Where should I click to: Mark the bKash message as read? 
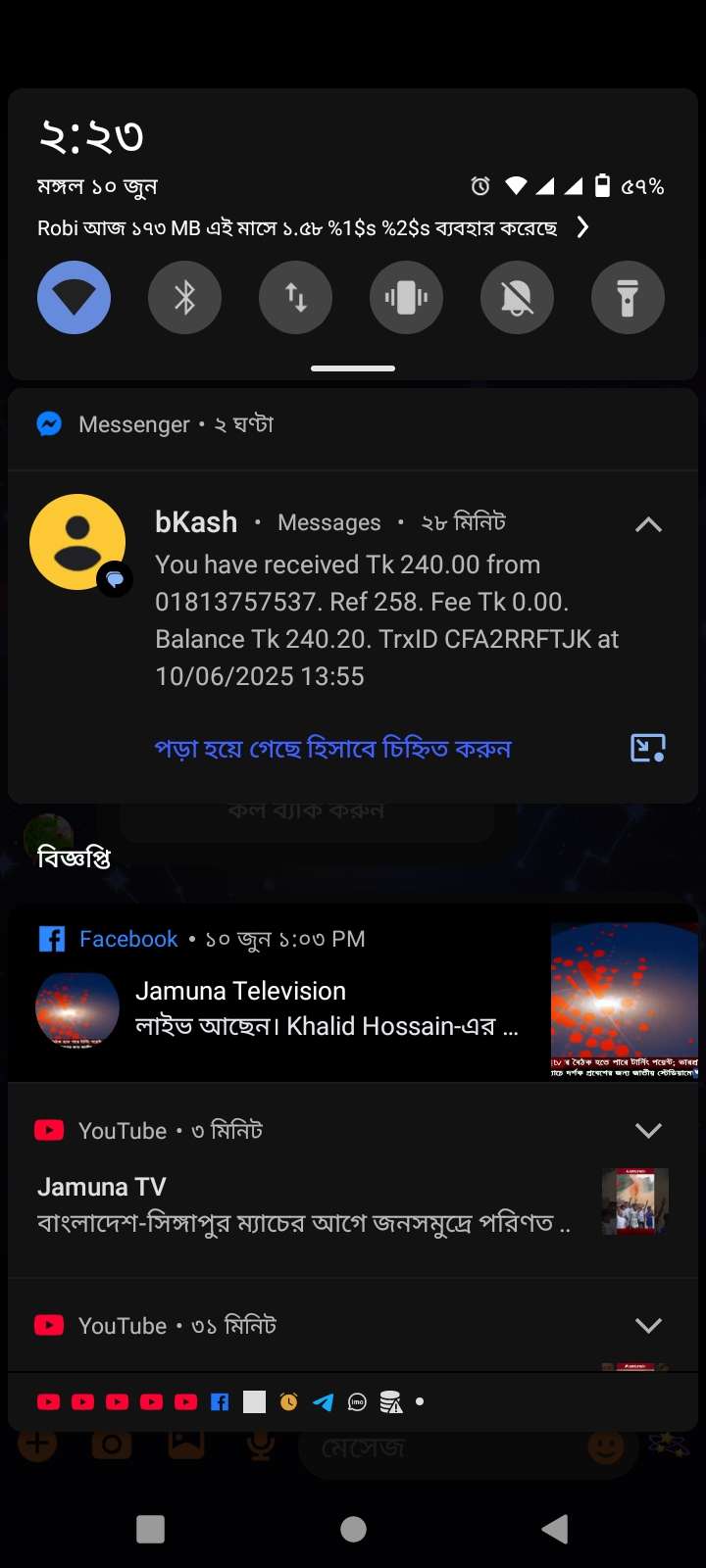[332, 749]
